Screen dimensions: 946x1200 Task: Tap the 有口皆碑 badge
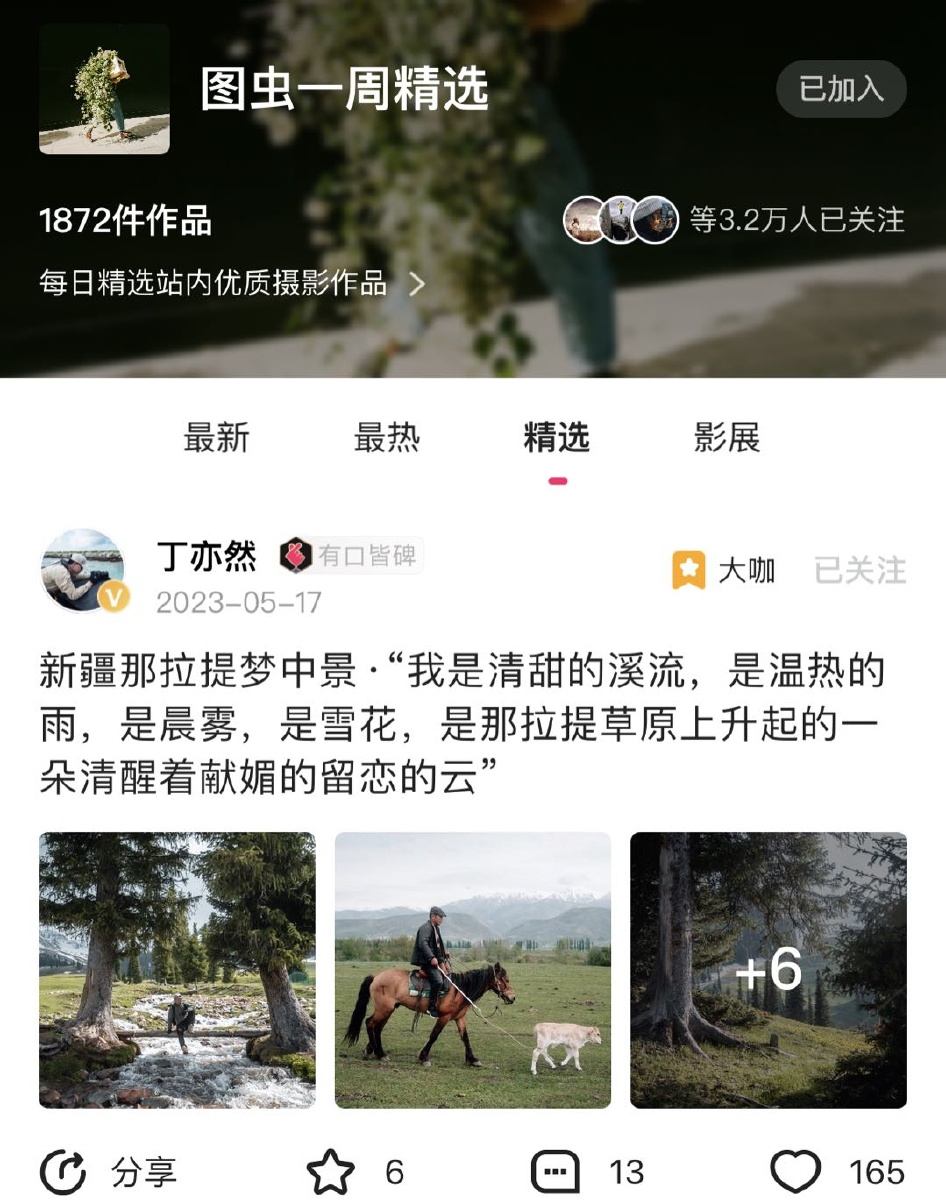[x=350, y=555]
